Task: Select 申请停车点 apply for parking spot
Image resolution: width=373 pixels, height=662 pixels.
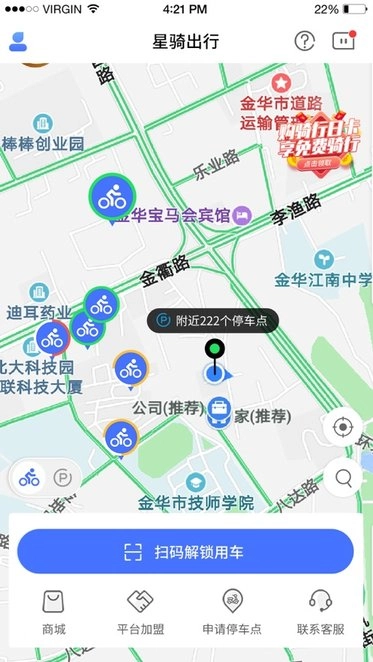Action: coord(232,613)
